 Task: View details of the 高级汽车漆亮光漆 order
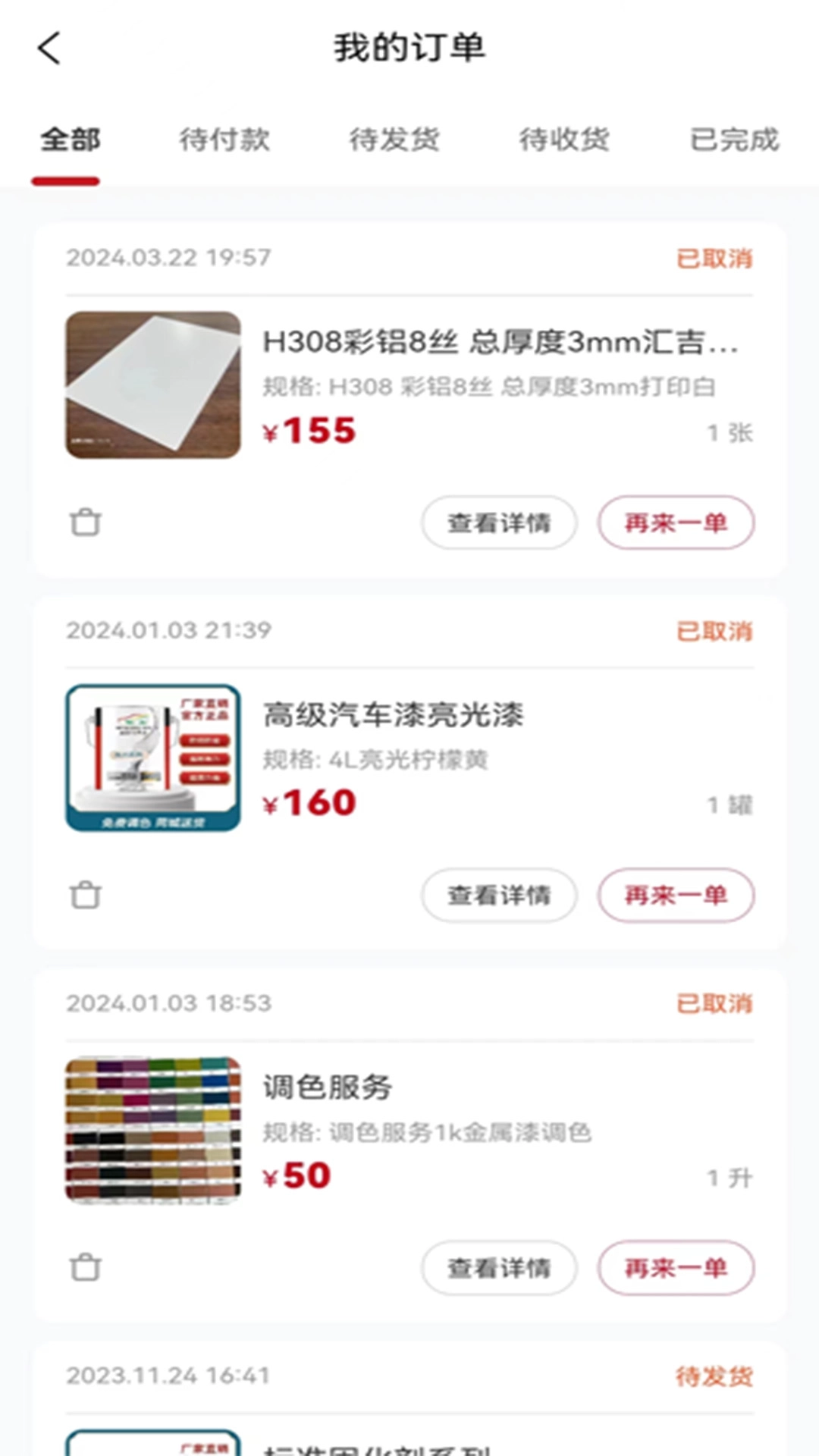coord(499,895)
